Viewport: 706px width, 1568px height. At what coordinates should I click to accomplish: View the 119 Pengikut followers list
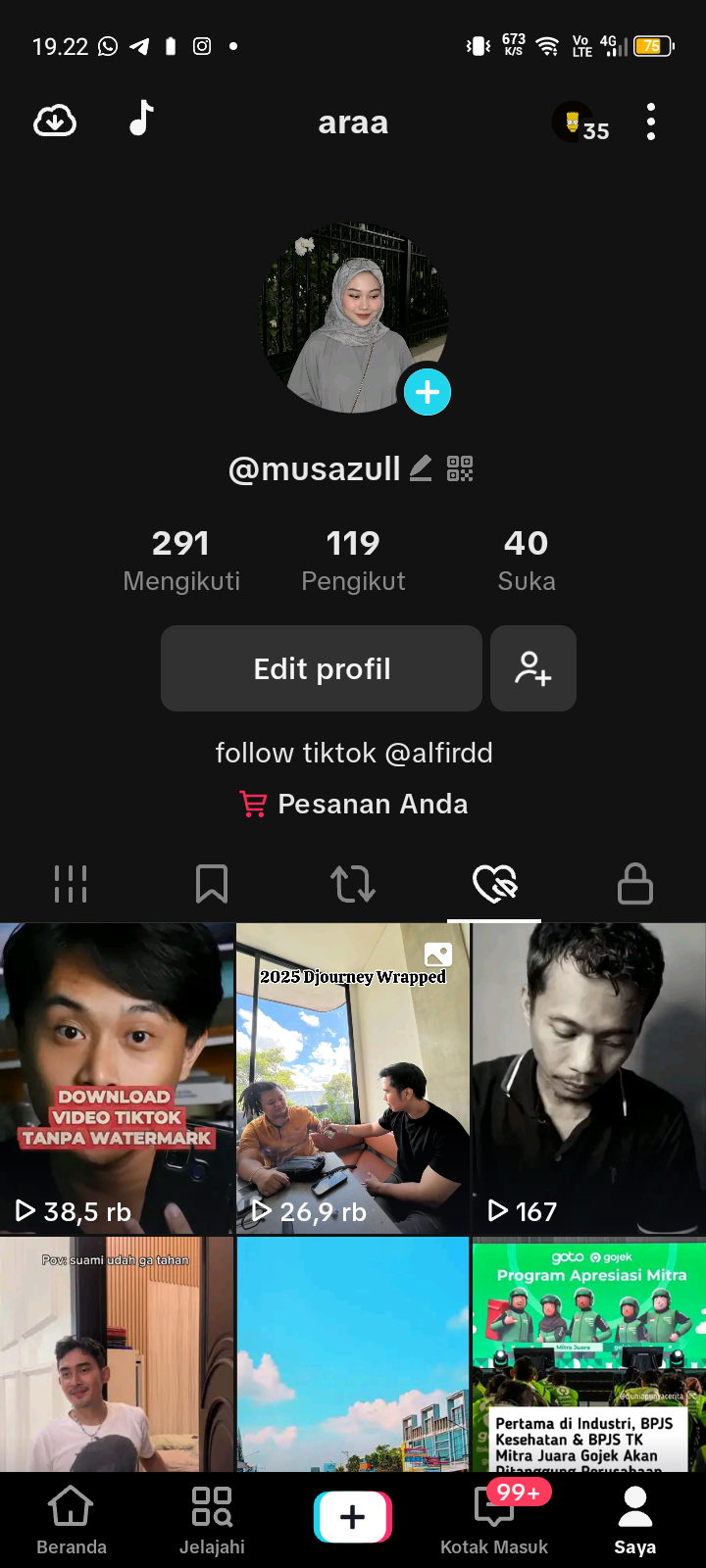(x=353, y=560)
